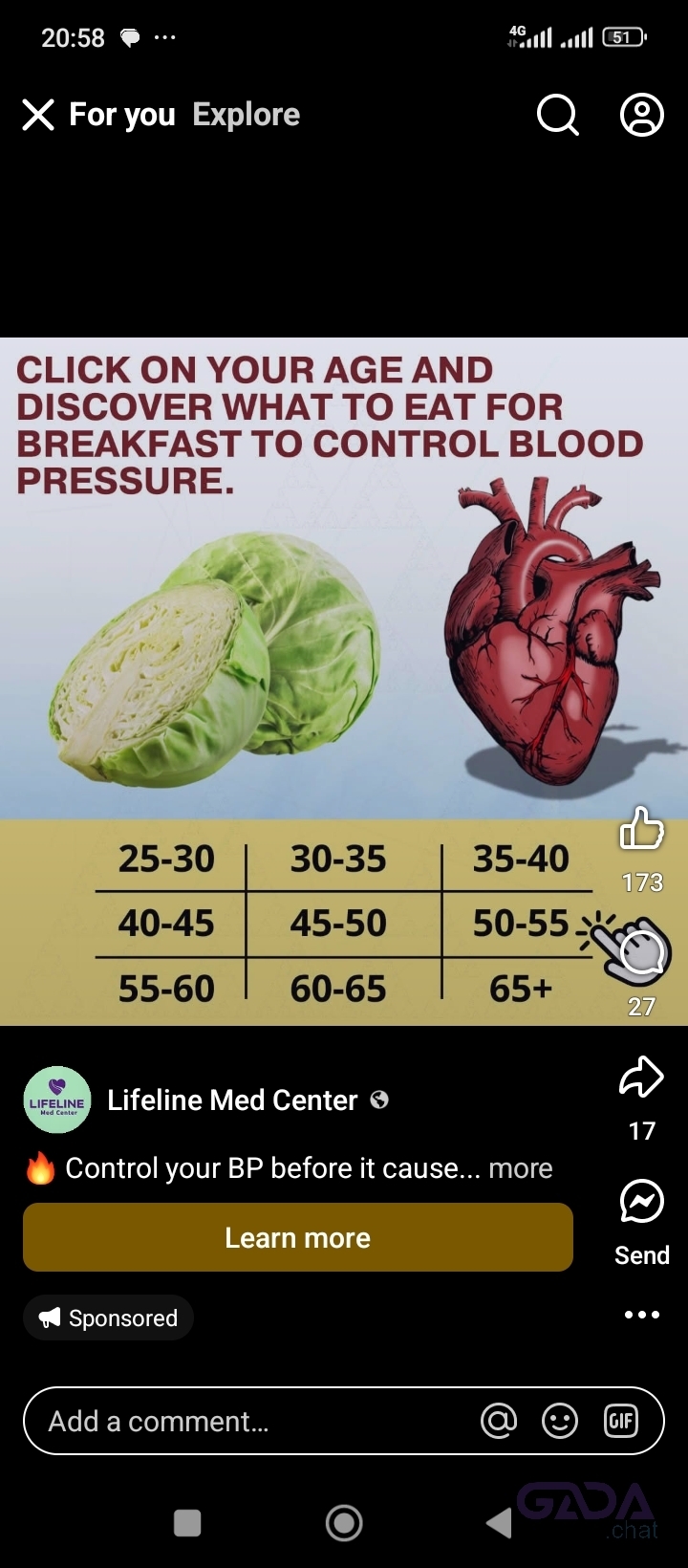Viewport: 688px width, 1568px height.
Task: Share this sponsored post
Action: [x=641, y=1078]
